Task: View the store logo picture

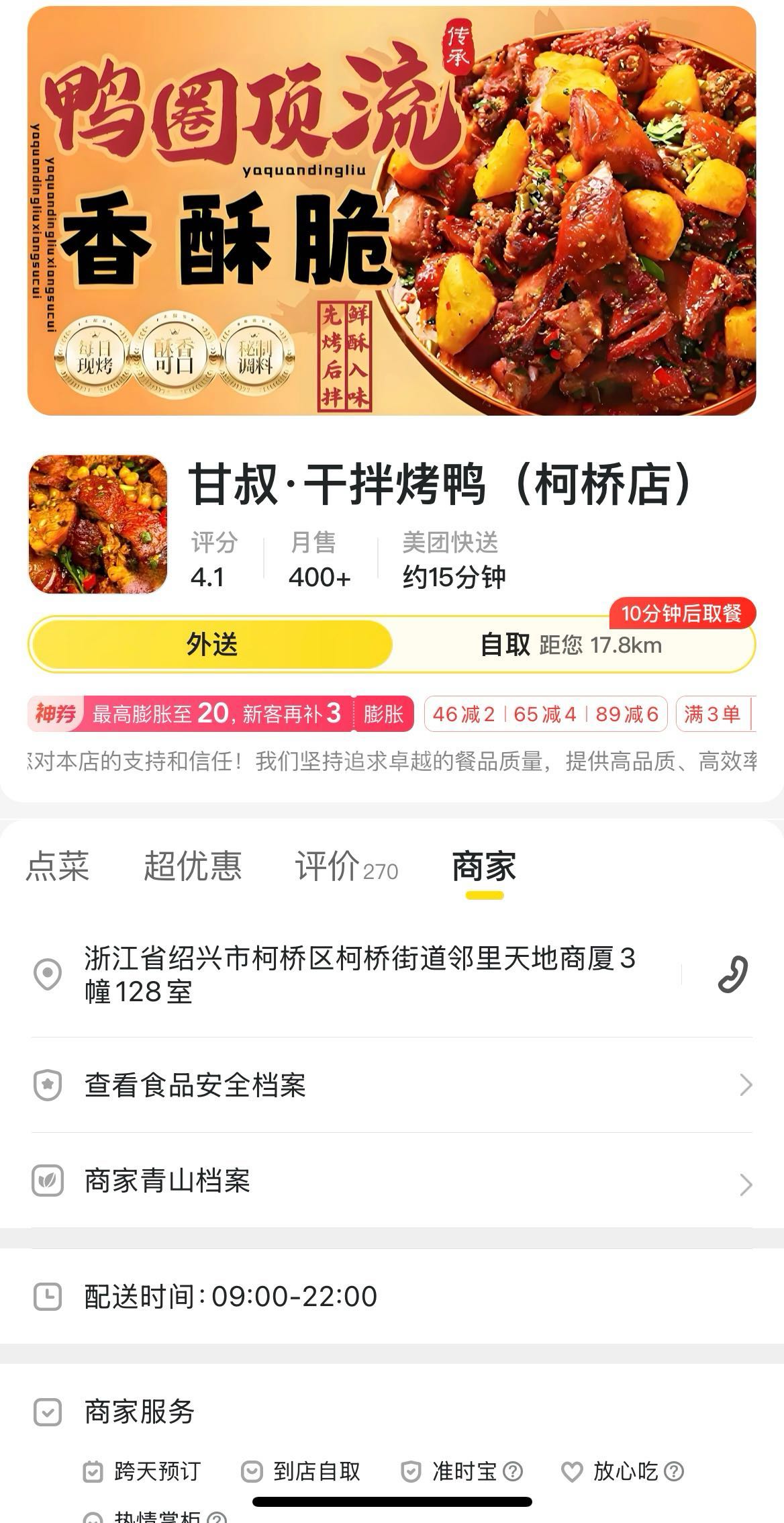Action: 97,524
